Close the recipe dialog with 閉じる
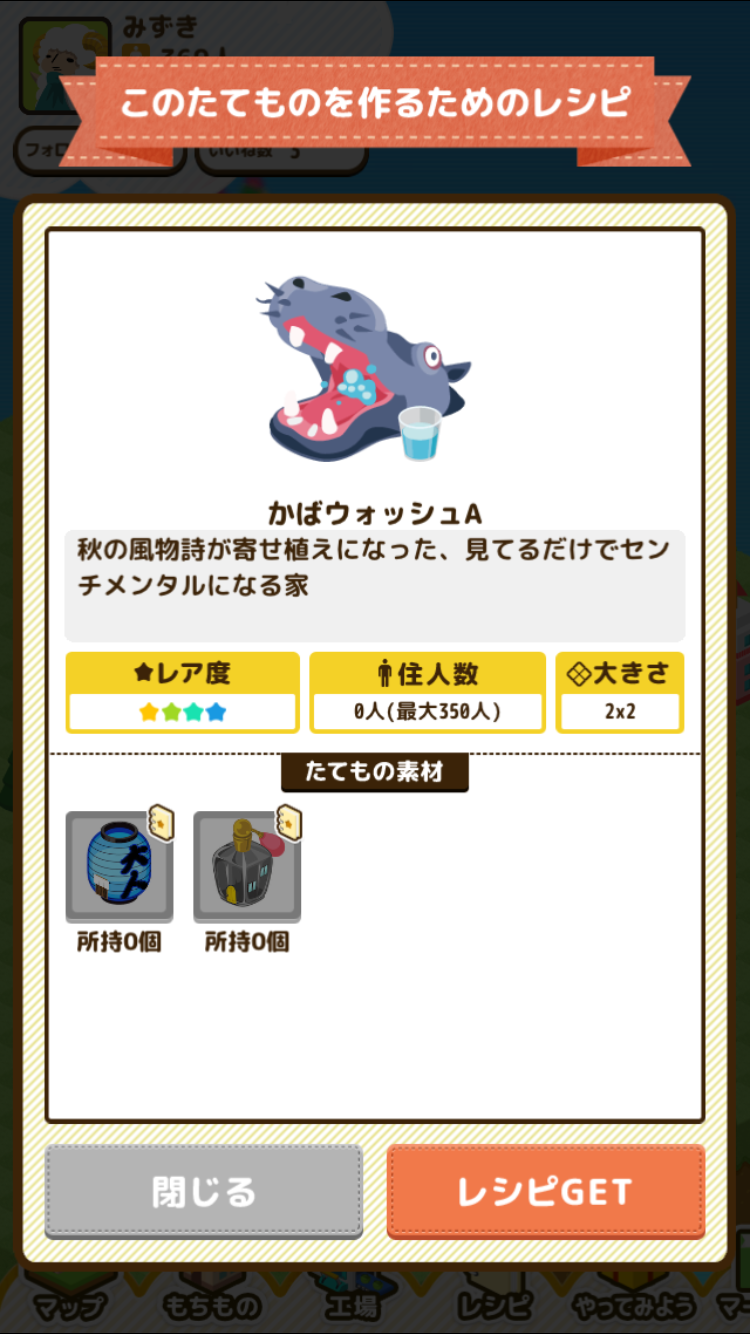This screenshot has height=1334, width=750. tap(204, 1191)
